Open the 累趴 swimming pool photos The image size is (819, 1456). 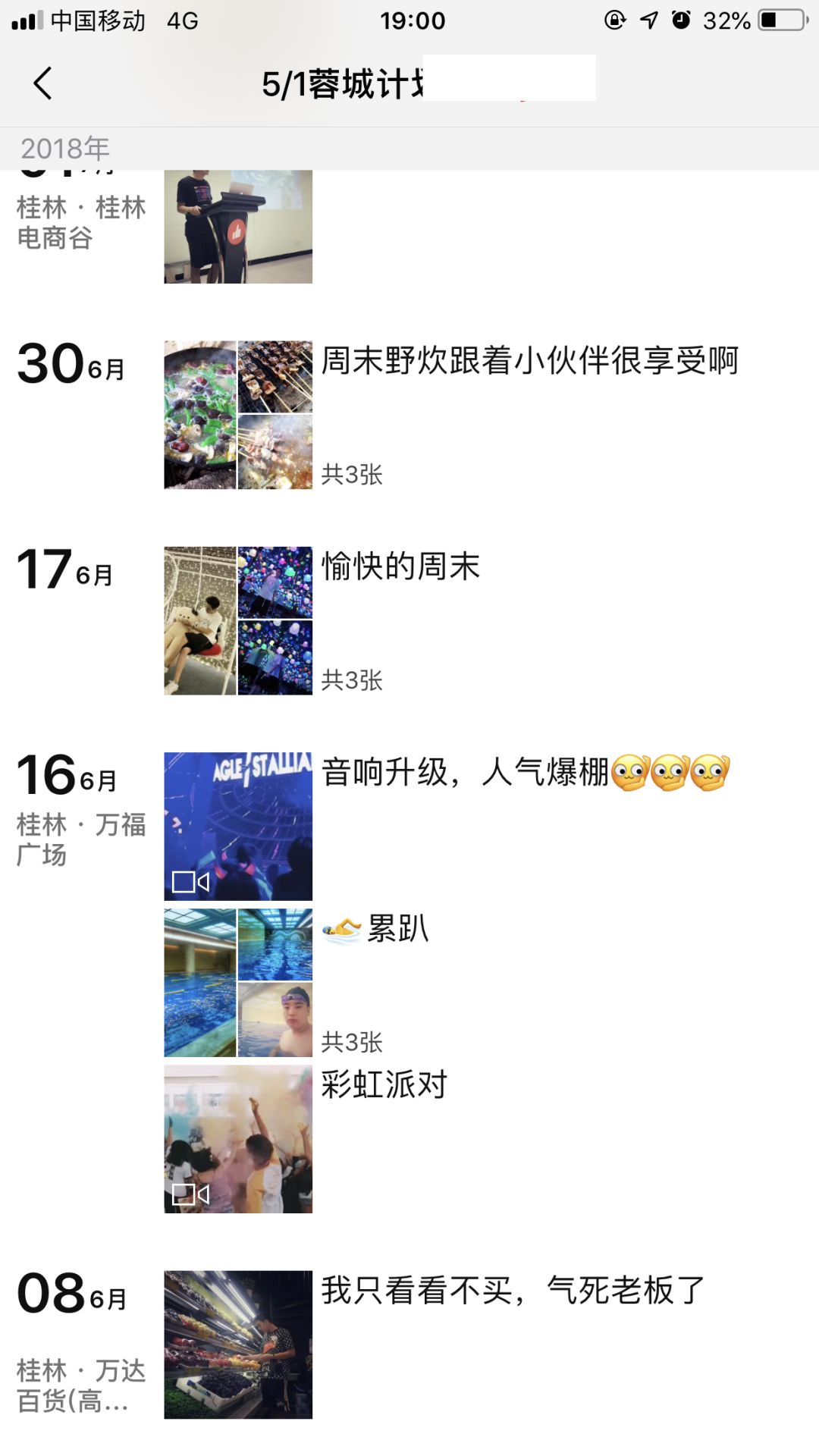238,982
